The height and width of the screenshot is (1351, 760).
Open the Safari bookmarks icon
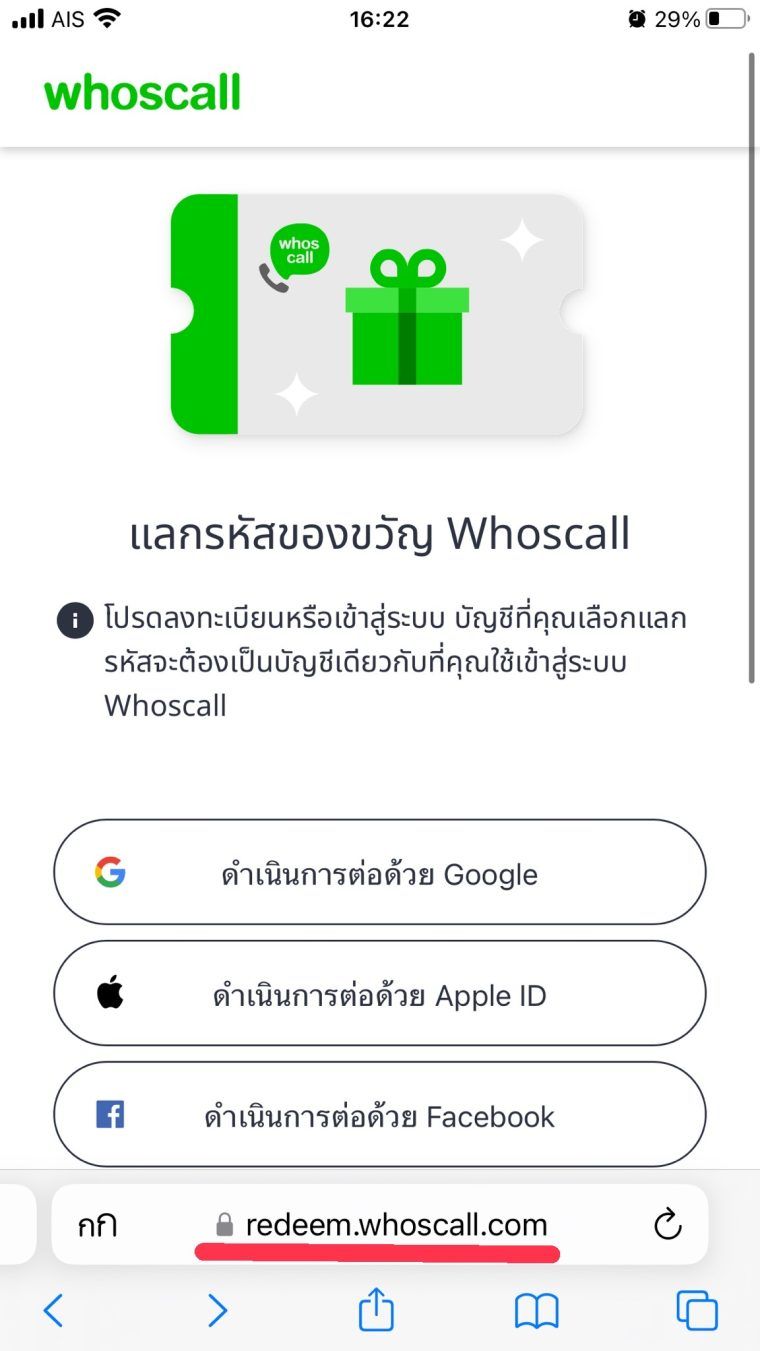click(x=537, y=1309)
